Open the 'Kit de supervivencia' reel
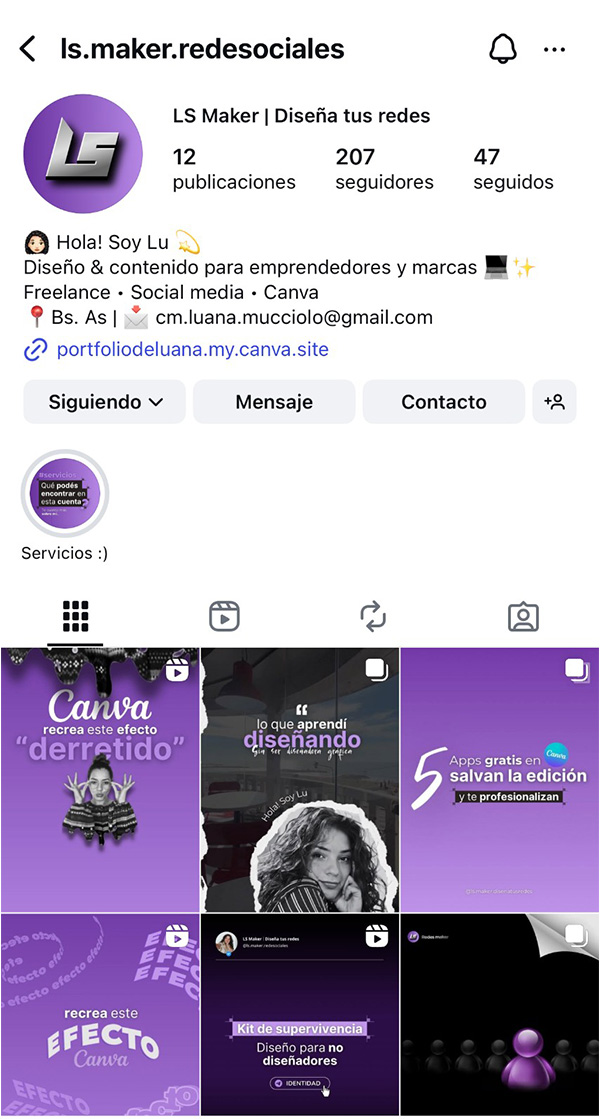600x1119 pixels. point(300,1015)
